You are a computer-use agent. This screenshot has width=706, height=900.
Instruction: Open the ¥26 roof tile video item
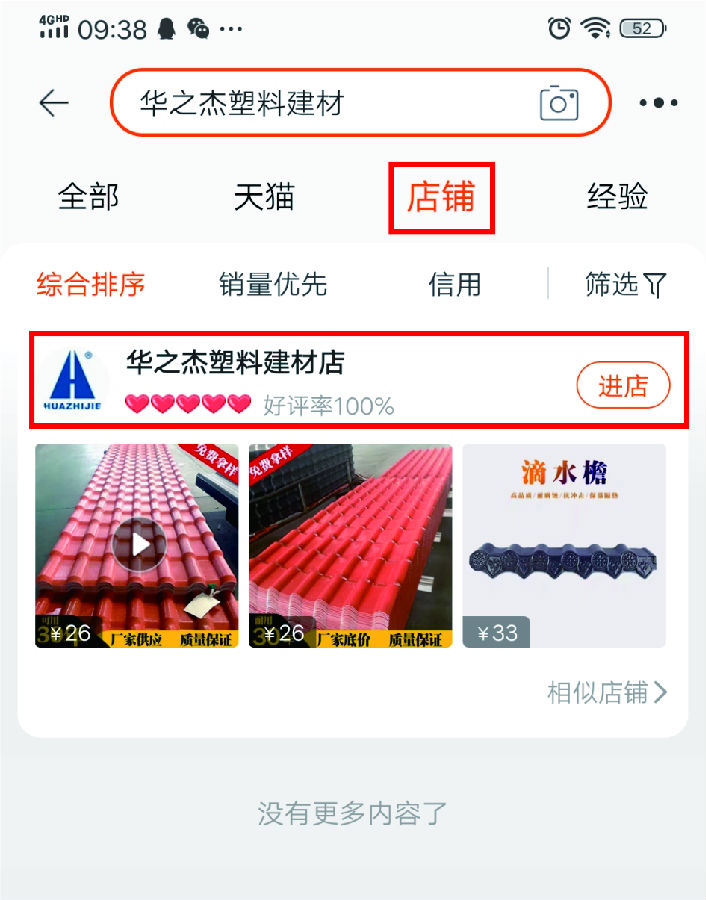137,546
